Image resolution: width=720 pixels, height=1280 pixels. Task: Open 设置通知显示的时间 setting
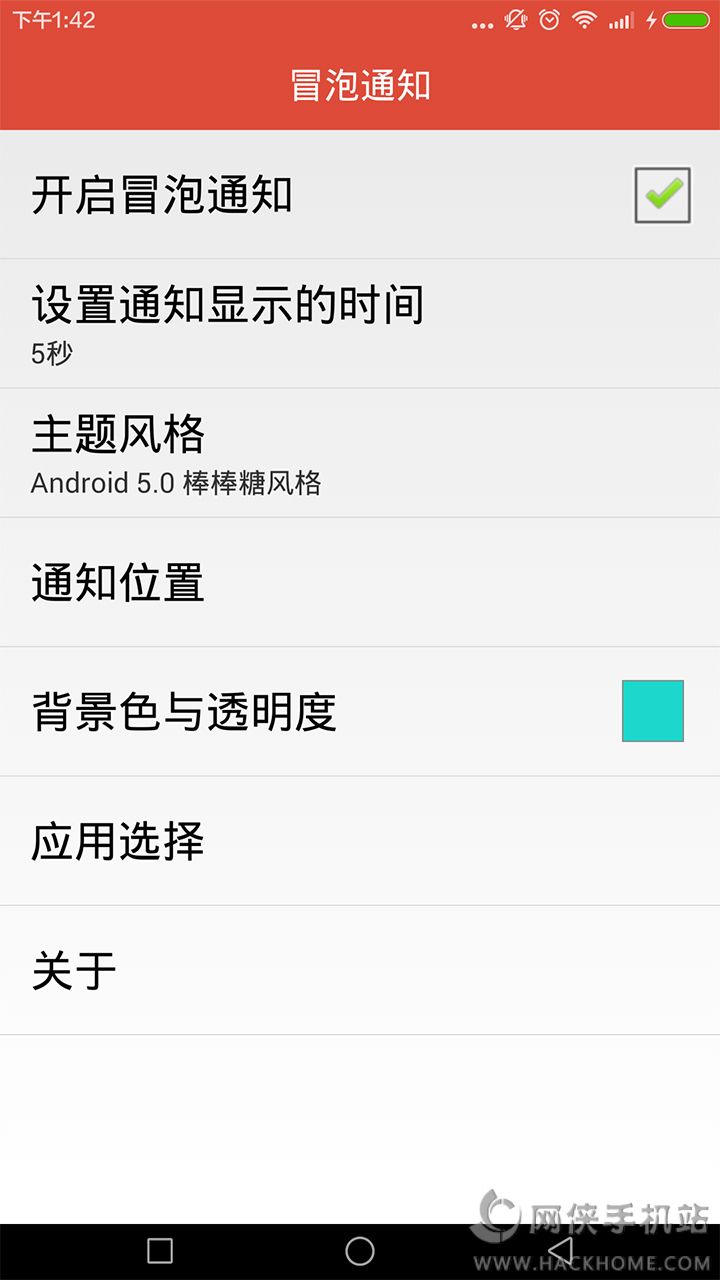[360, 324]
